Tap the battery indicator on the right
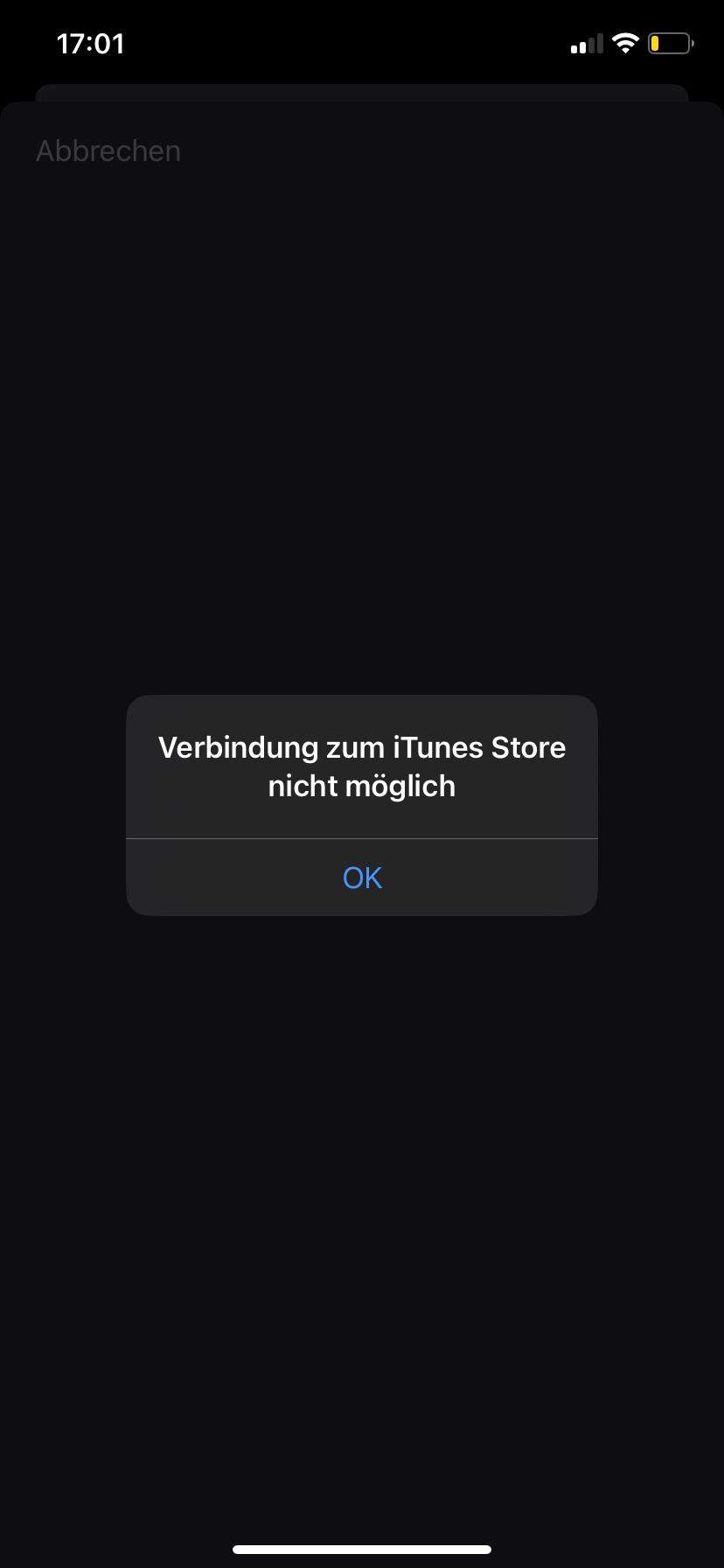The width and height of the screenshot is (724, 1568). click(669, 43)
